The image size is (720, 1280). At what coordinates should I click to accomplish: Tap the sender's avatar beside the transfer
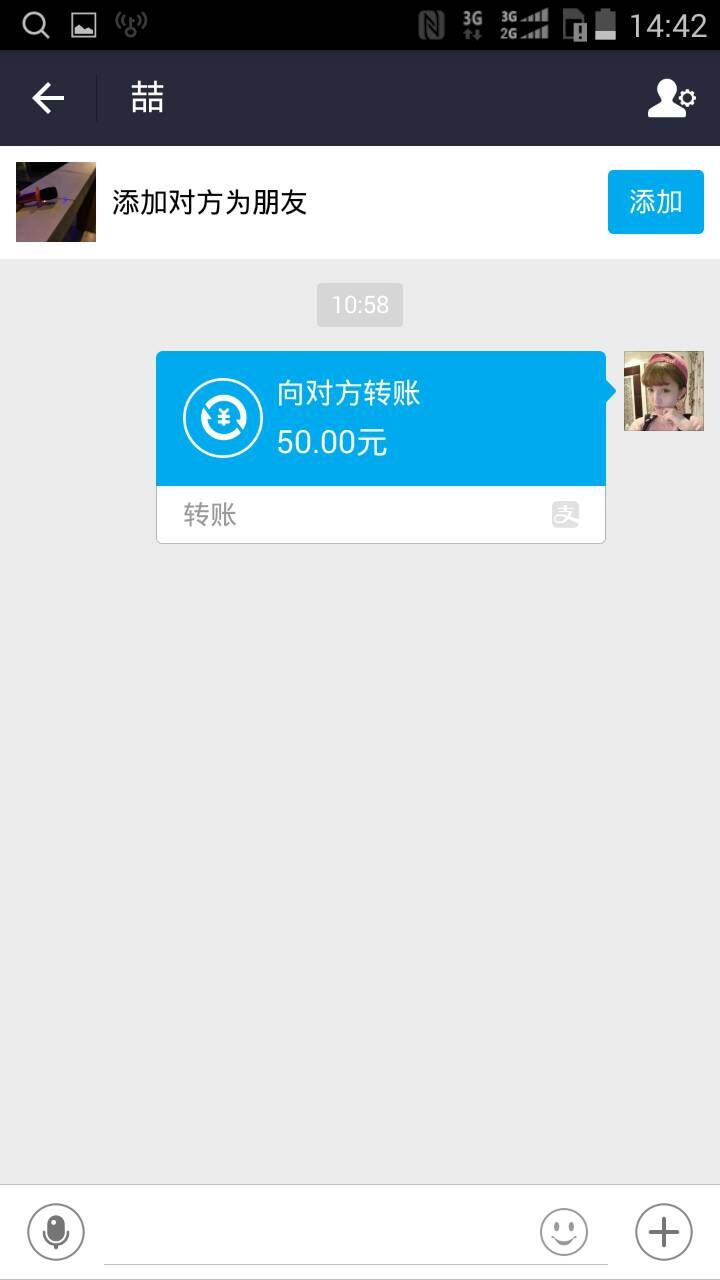pyautogui.click(x=663, y=391)
